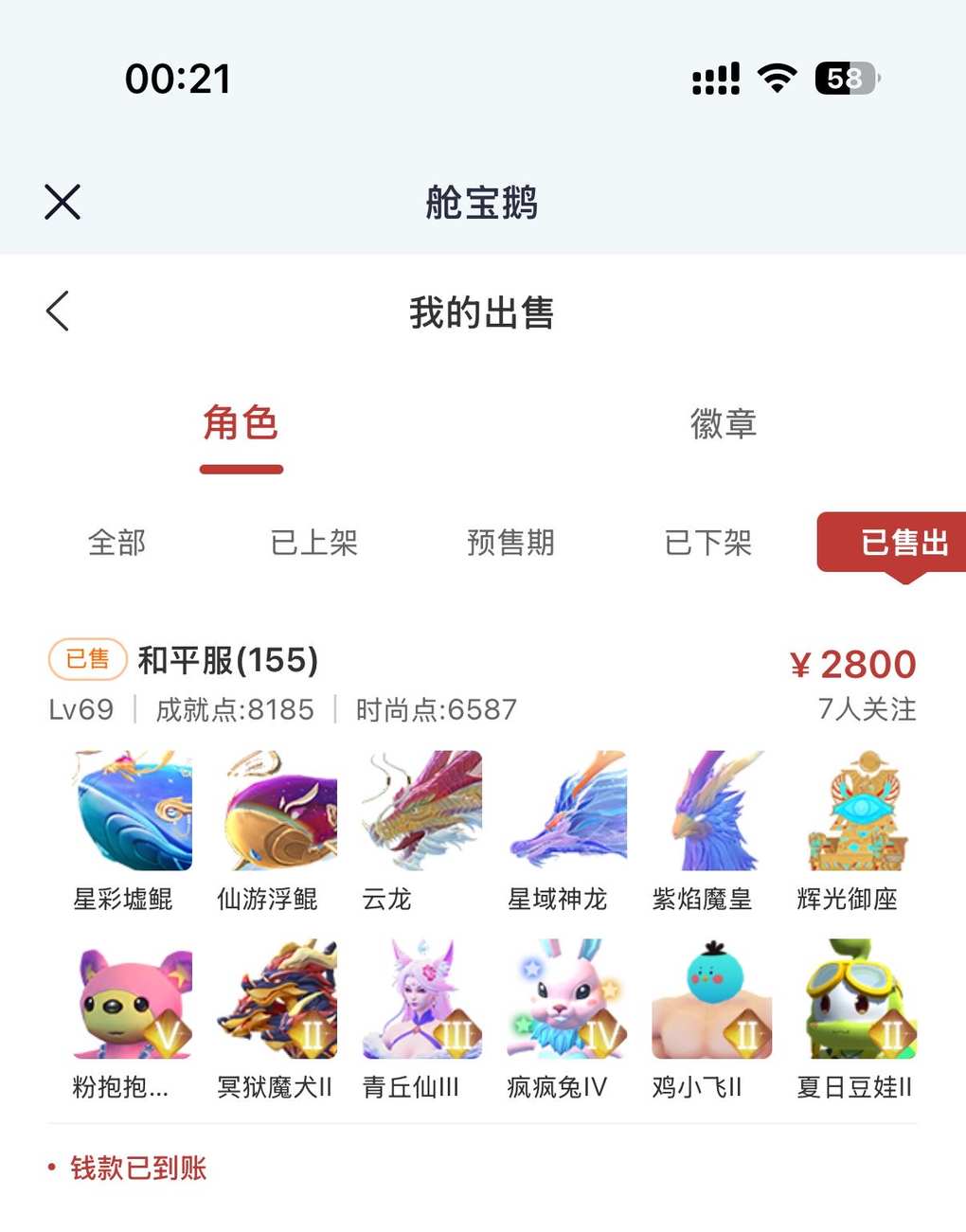Open the sold 和平服(155) account listing
This screenshot has width=966, height=1232.
pos(228,661)
